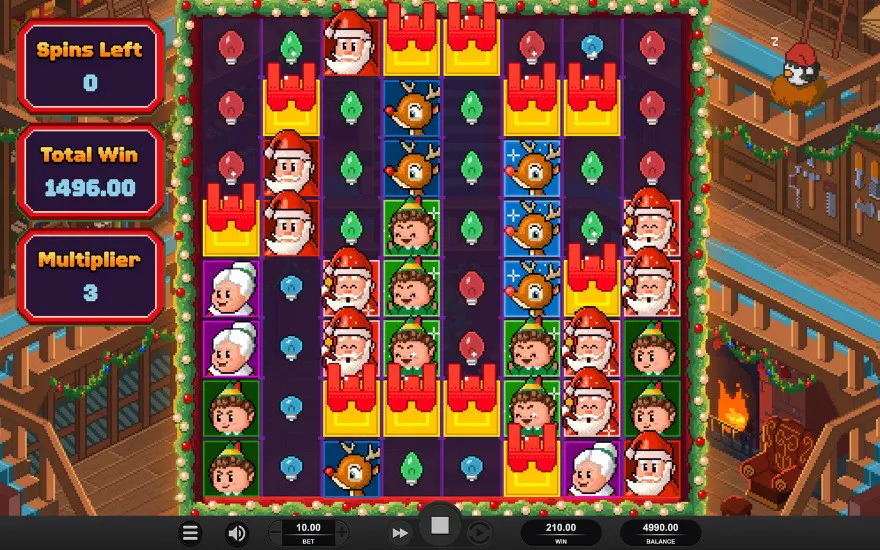Image resolution: width=880 pixels, height=550 pixels.
Task: Increase the bet with plus button
Action: pyautogui.click(x=342, y=533)
